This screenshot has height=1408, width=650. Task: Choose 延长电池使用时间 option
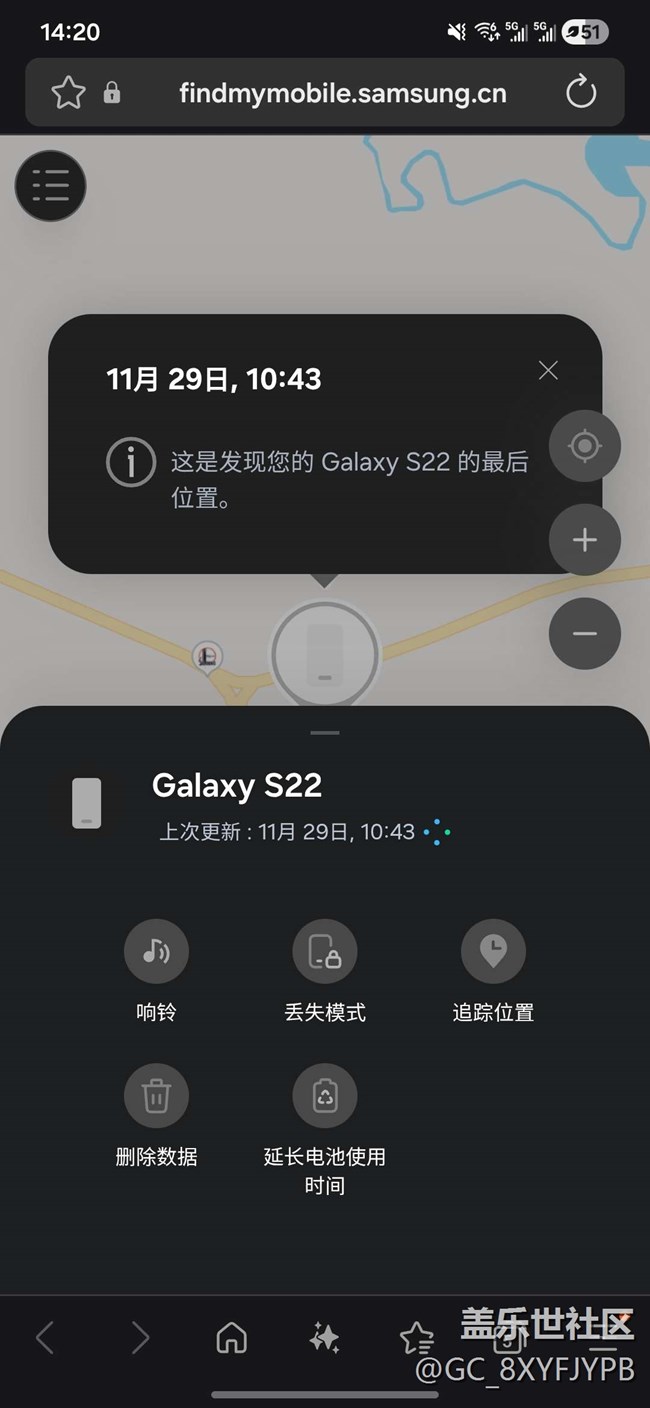point(325,1130)
